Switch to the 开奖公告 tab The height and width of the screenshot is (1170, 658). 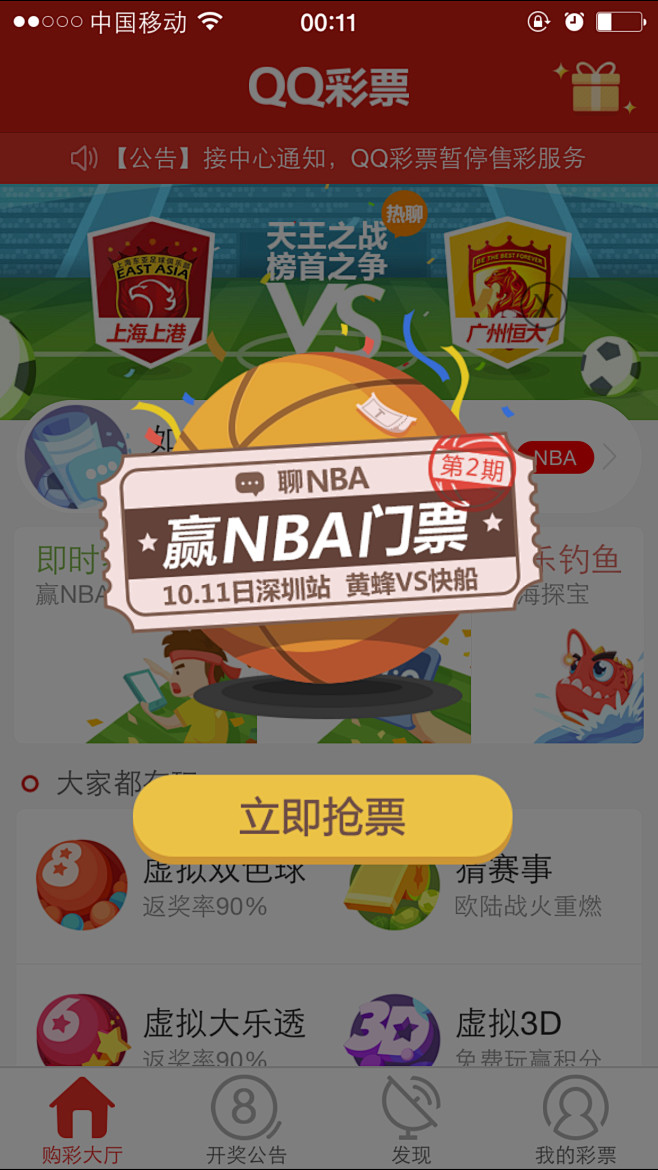tap(246, 1120)
